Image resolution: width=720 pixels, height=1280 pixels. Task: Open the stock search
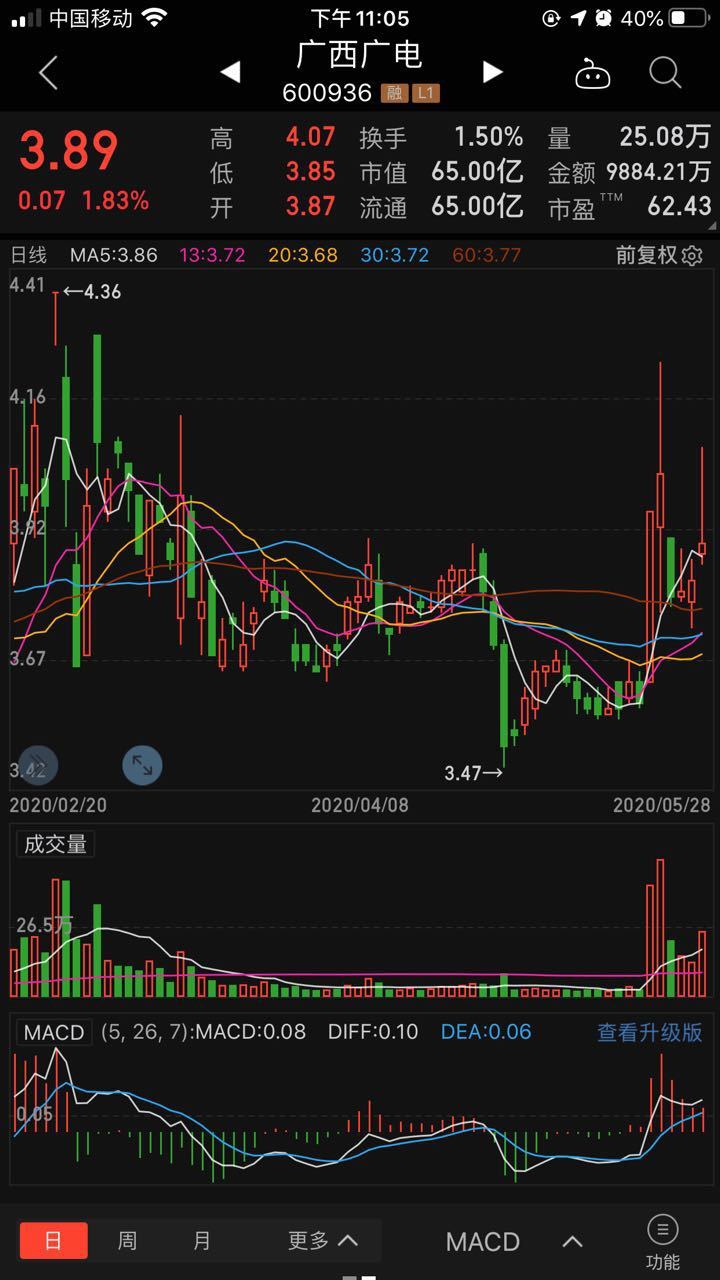pos(665,72)
